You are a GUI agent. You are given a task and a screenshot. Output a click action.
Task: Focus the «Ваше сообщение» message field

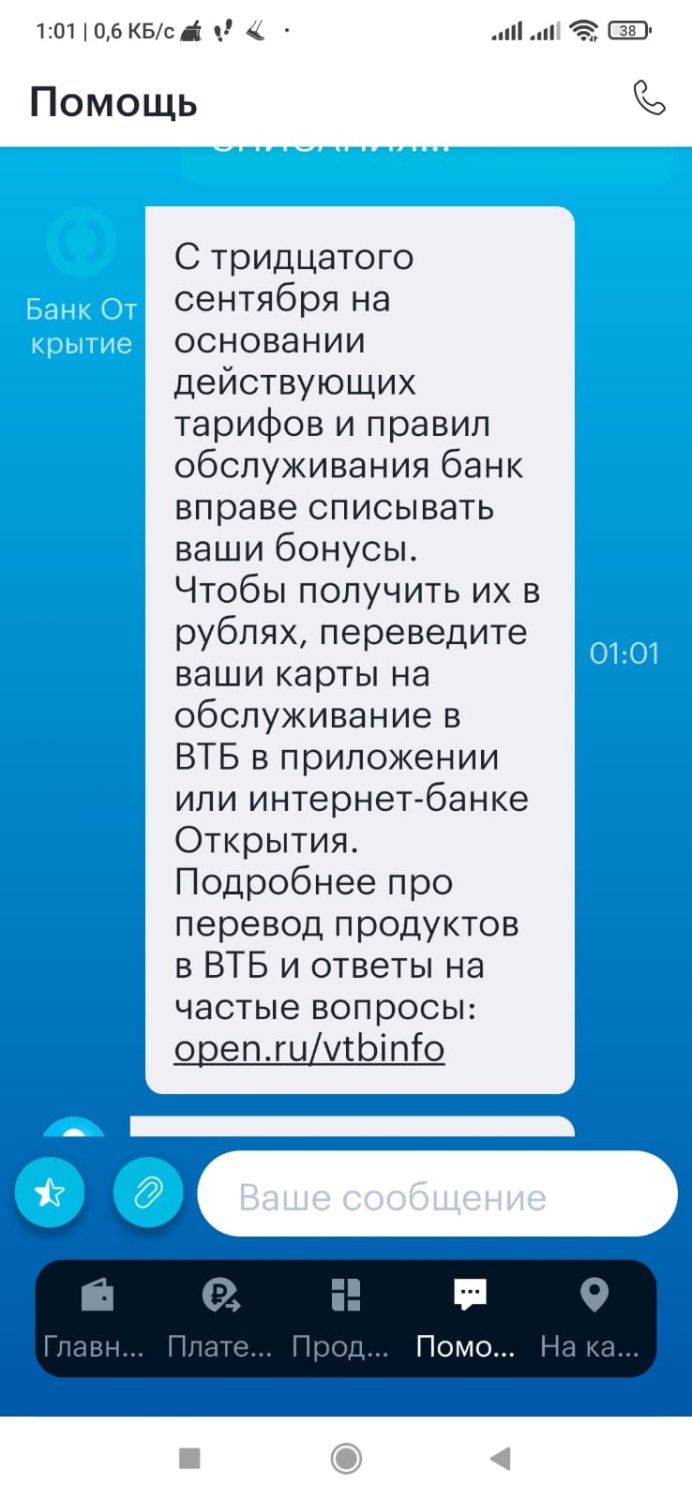[437, 1197]
